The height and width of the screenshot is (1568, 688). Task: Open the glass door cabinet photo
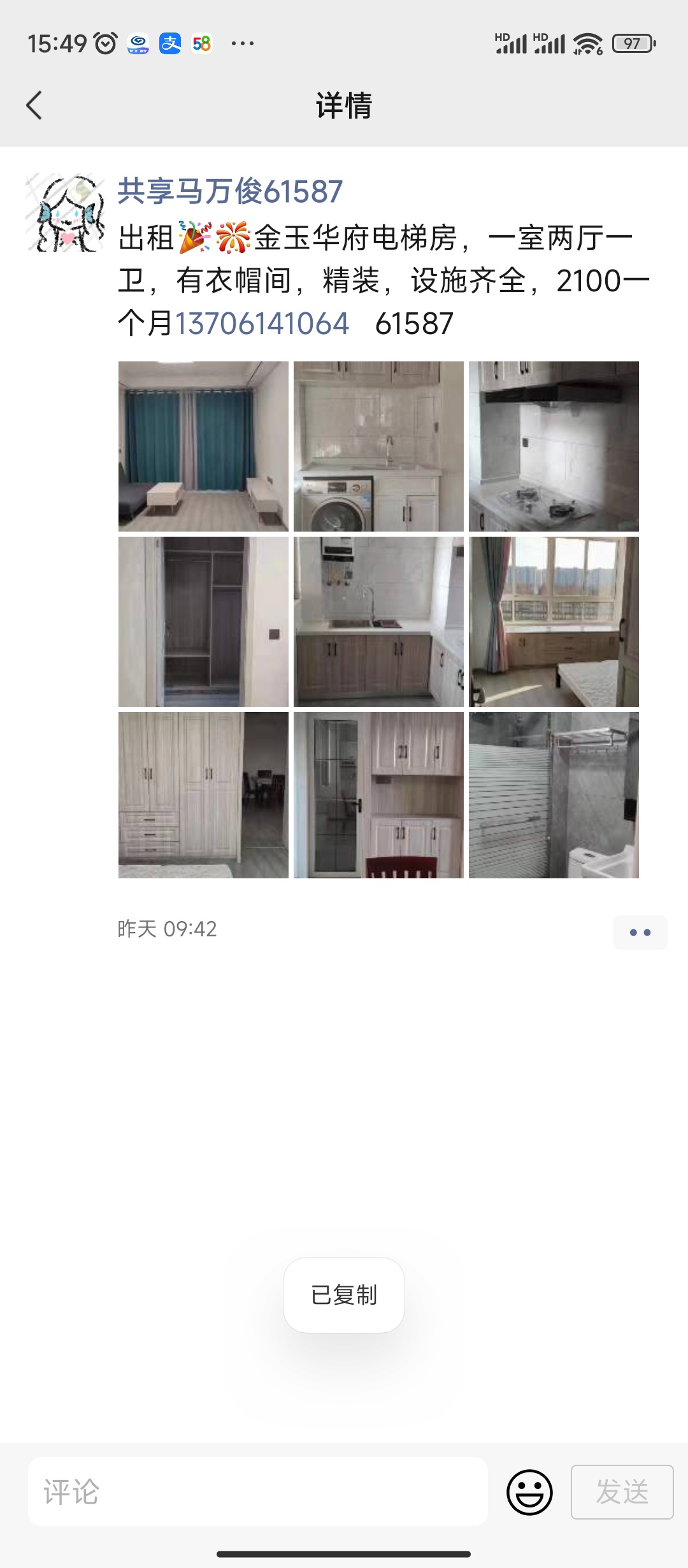(x=378, y=795)
